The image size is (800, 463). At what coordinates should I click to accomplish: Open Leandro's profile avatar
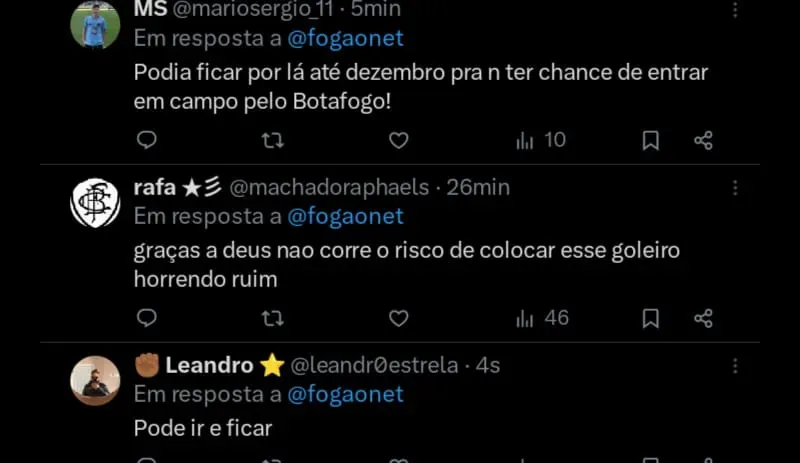[95, 381]
